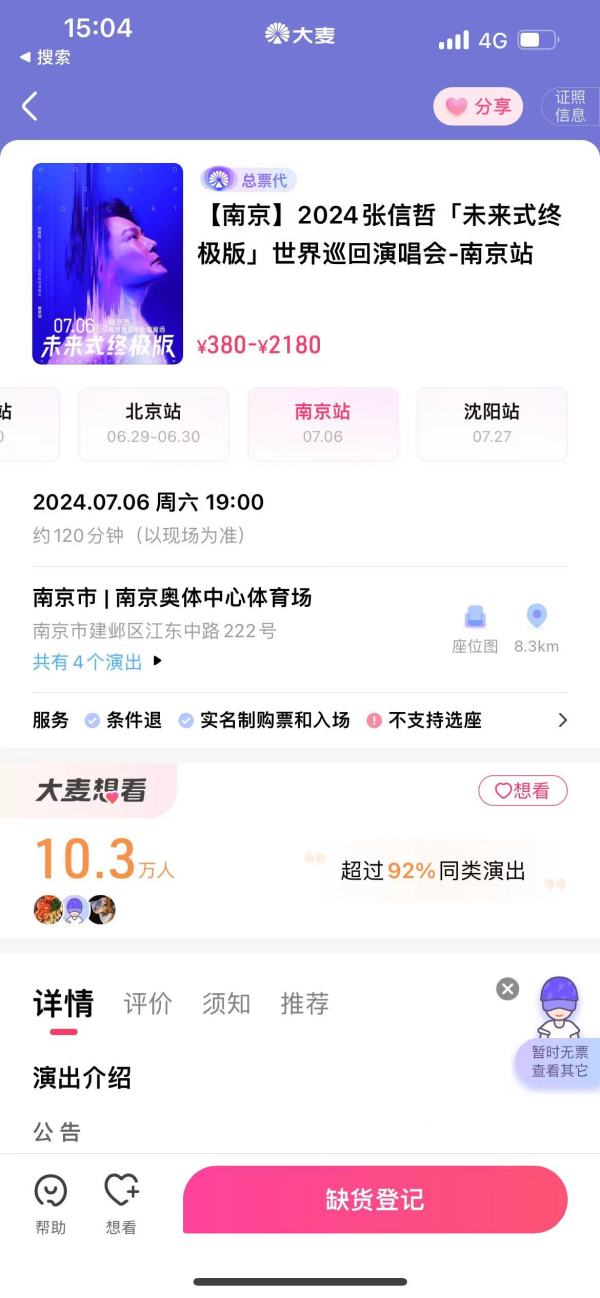This screenshot has height=1298, width=600.
Task: Share this concert via 分享 button
Action: (478, 107)
